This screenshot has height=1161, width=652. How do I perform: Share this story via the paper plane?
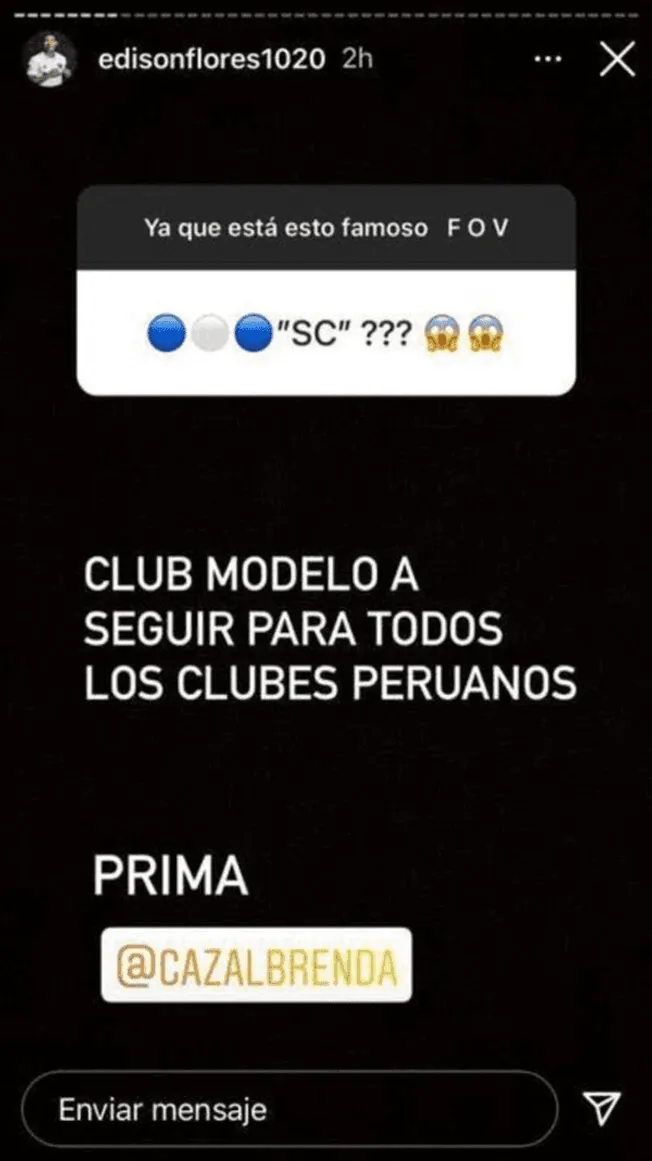pyautogui.click(x=602, y=1108)
